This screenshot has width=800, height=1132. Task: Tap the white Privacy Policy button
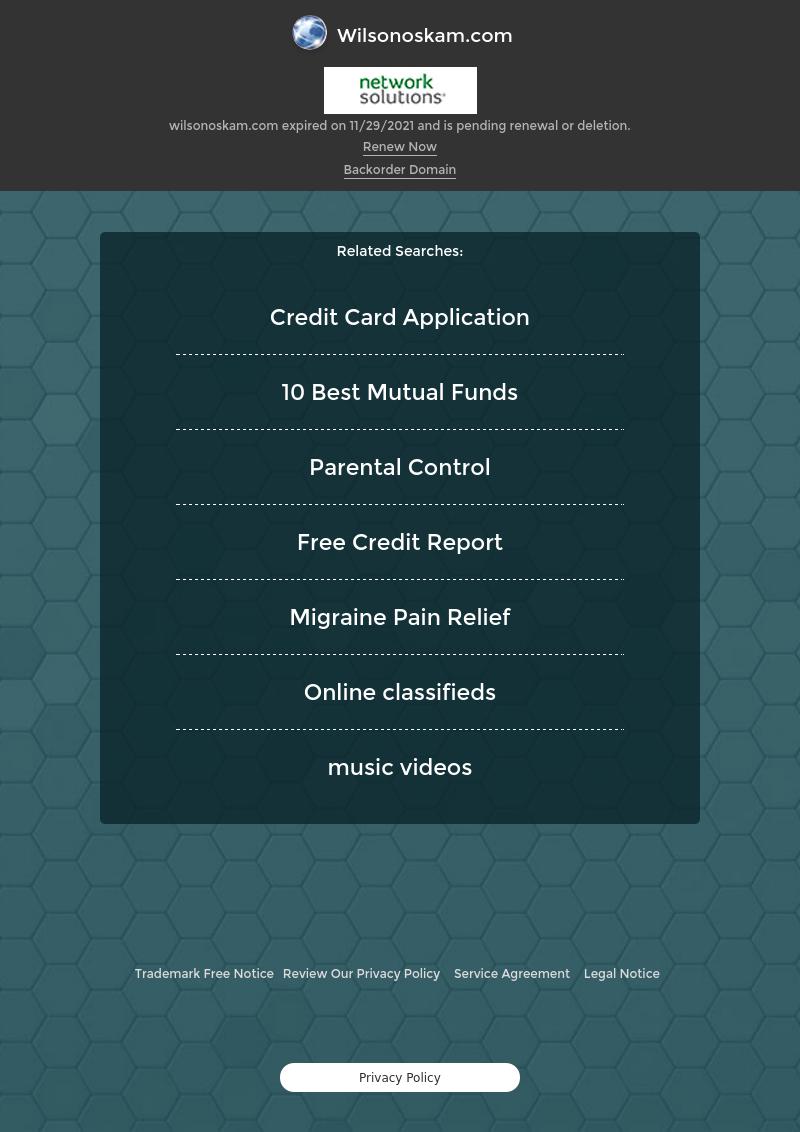pyautogui.click(x=399, y=1078)
